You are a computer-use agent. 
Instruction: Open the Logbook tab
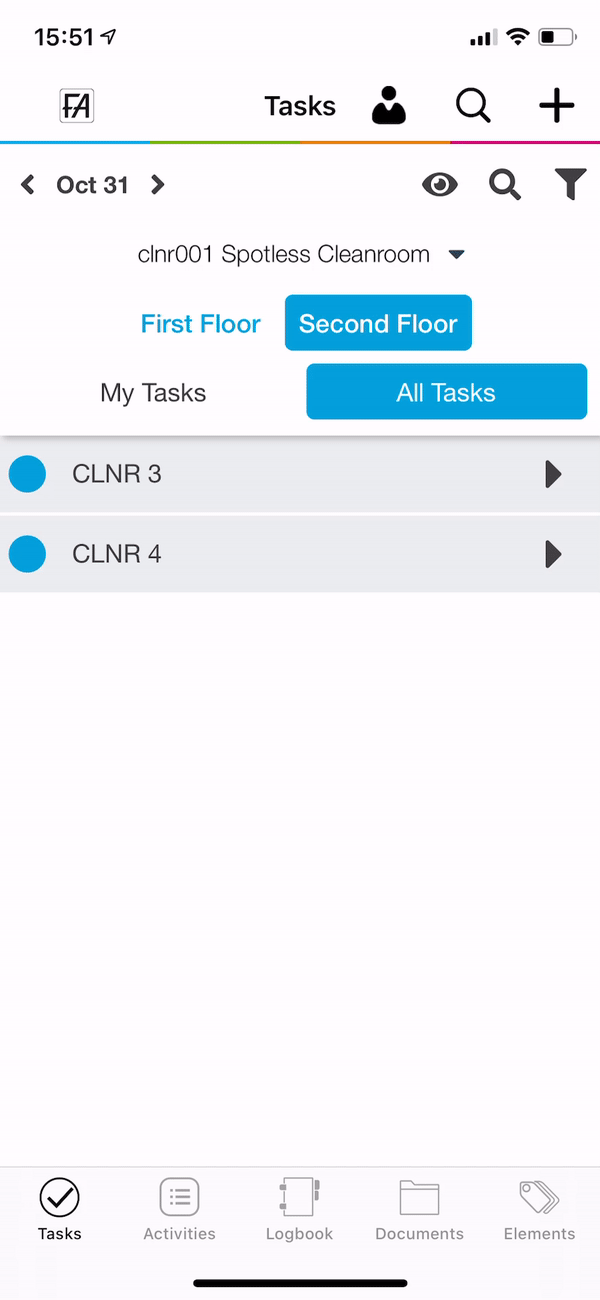coord(300,1208)
